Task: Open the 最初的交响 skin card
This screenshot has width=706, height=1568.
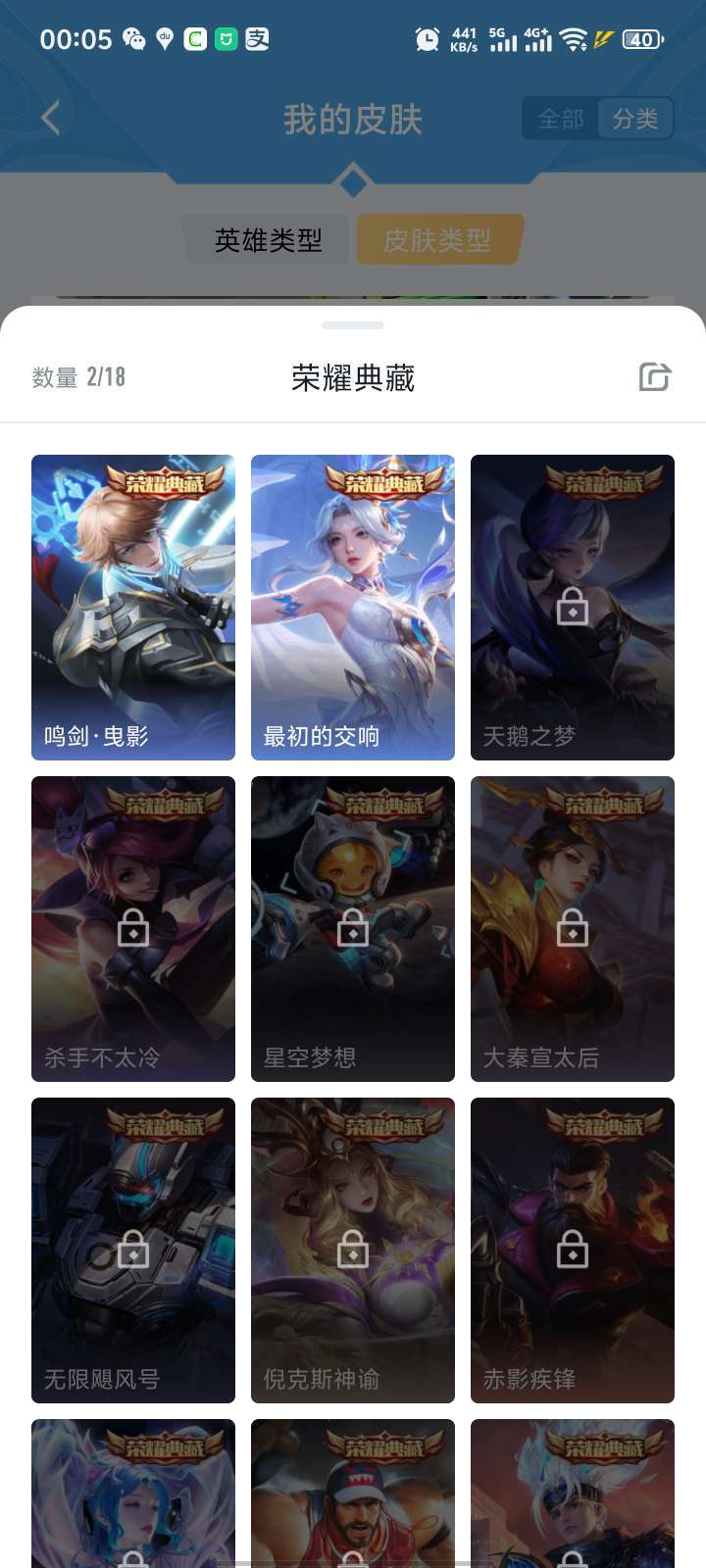Action: click(x=353, y=608)
